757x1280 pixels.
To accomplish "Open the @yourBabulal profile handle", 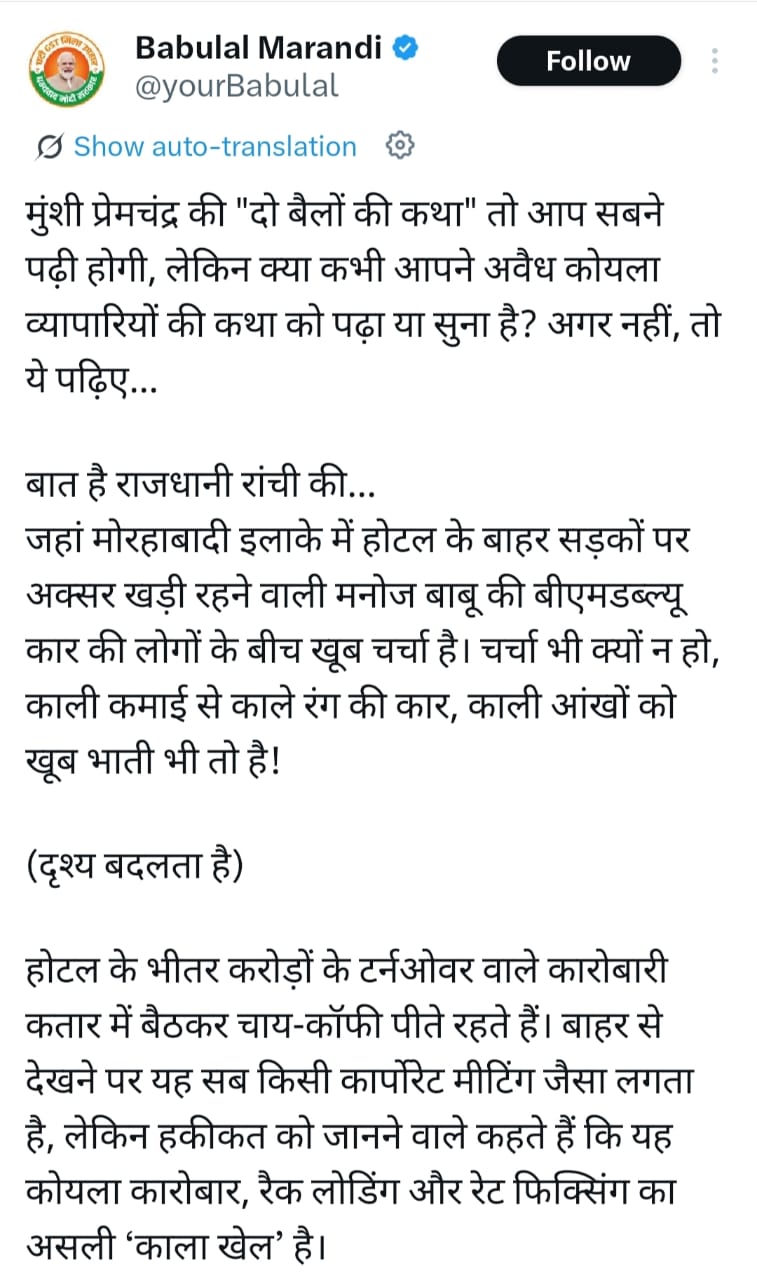I will coord(236,86).
